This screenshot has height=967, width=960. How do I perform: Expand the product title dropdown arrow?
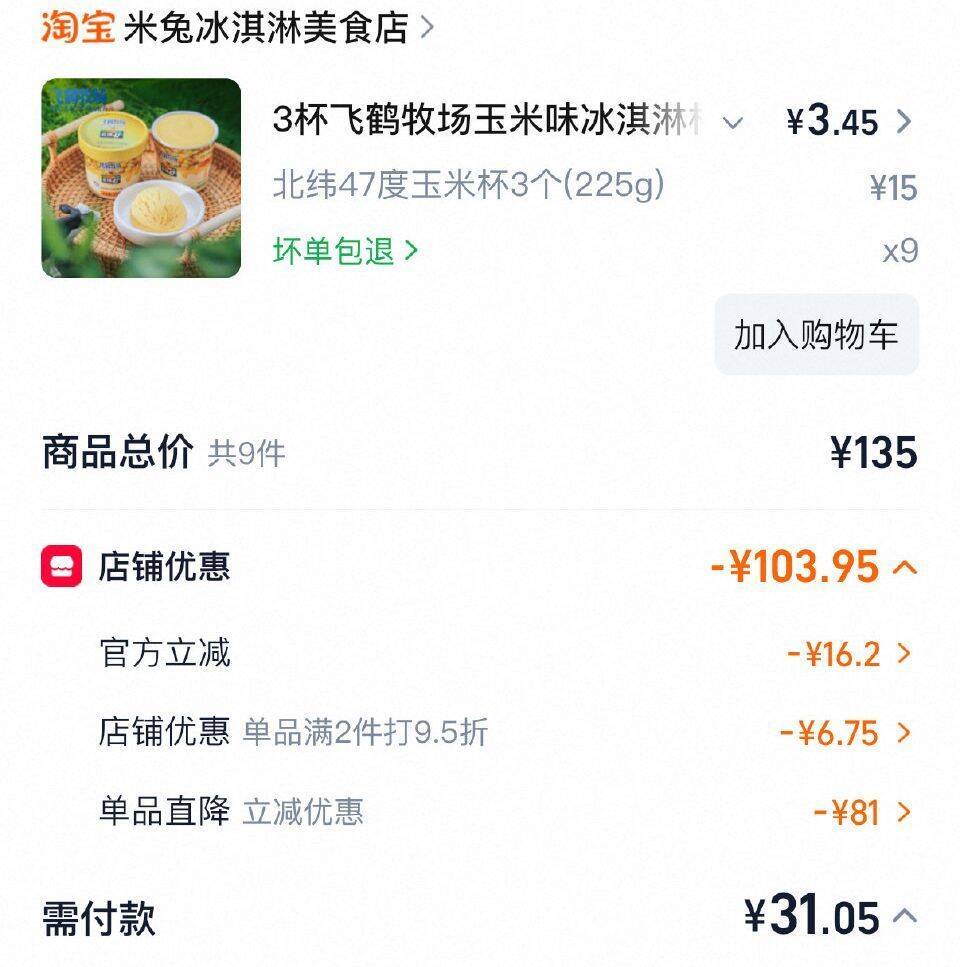pyautogui.click(x=733, y=123)
